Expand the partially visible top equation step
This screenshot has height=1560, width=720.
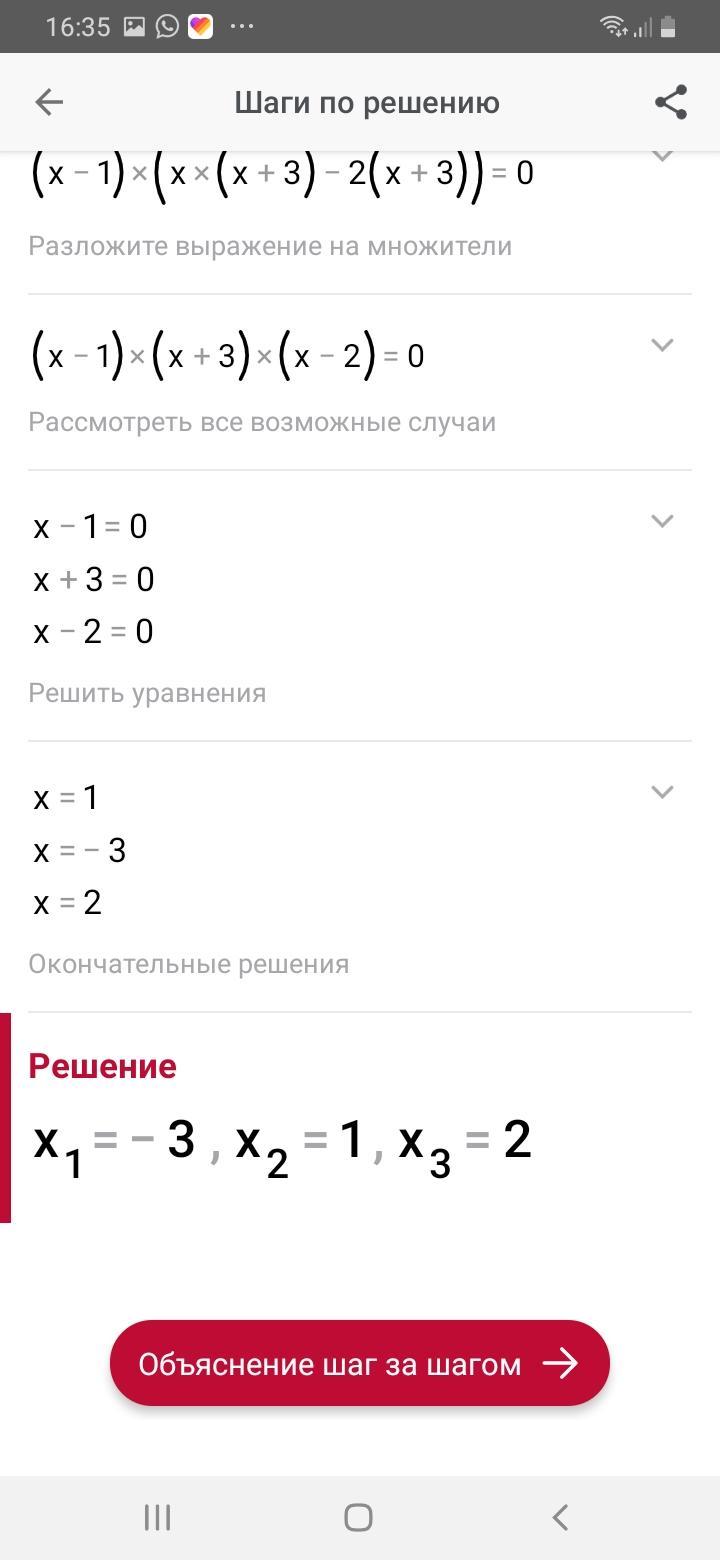[662, 156]
